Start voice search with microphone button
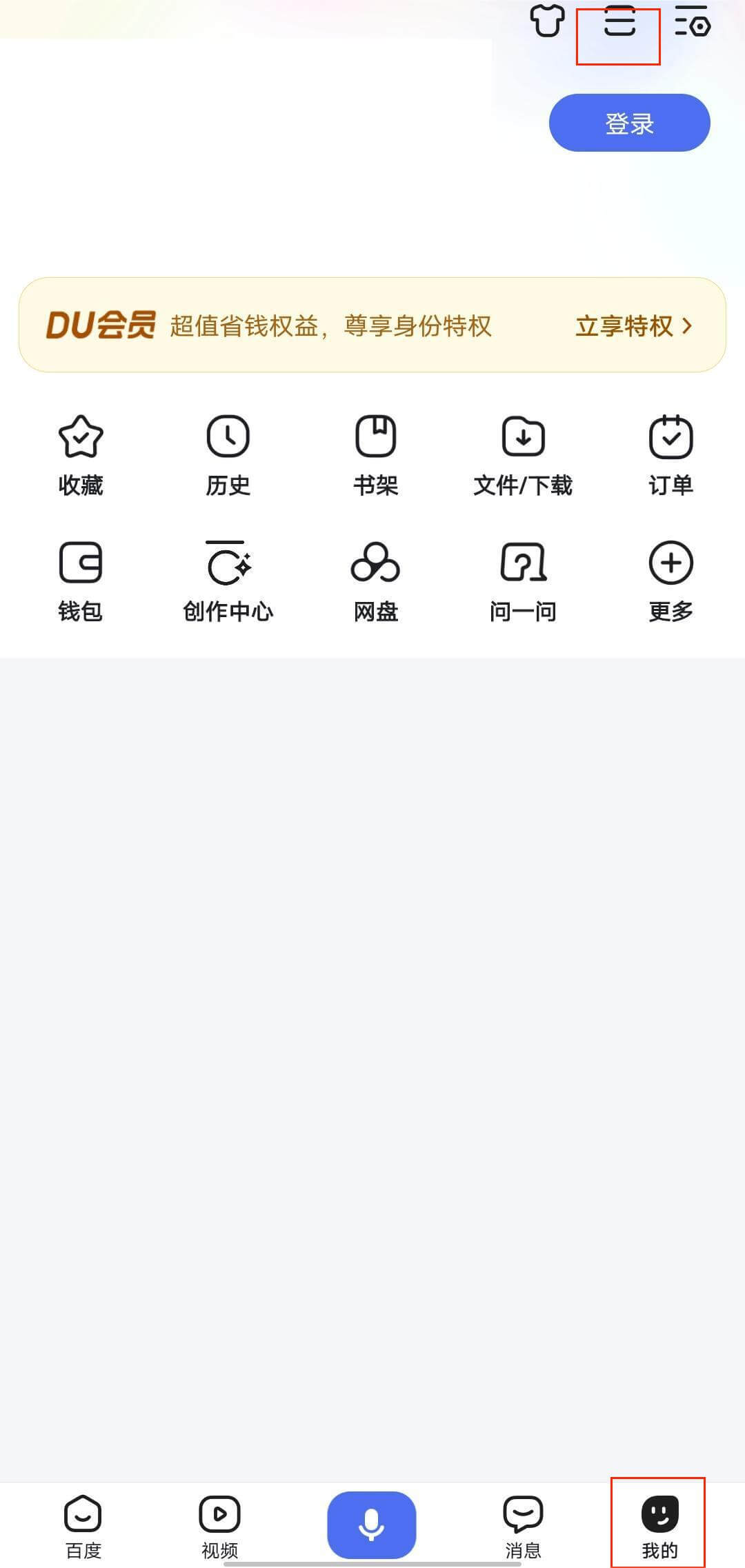 tap(371, 1524)
